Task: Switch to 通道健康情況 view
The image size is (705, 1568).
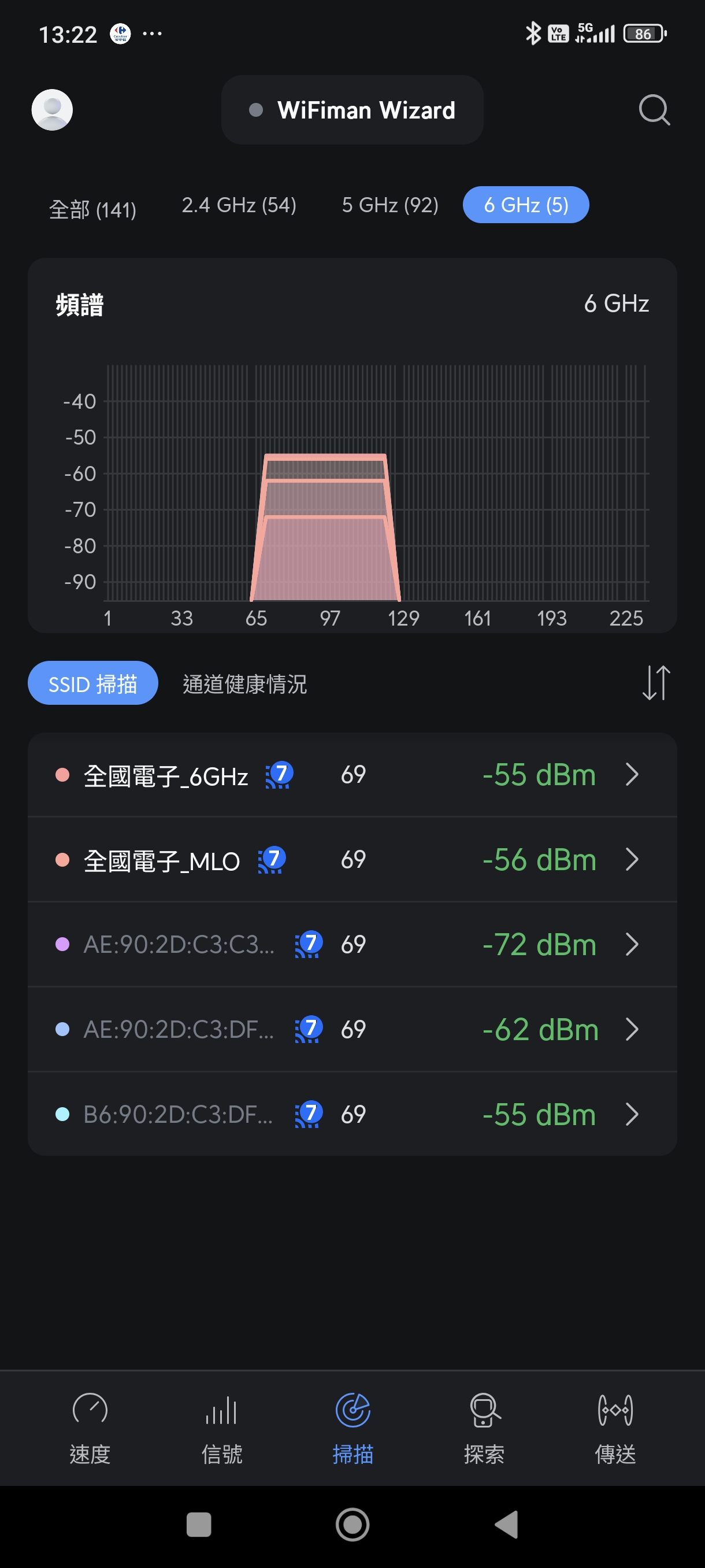Action: pyautogui.click(x=245, y=683)
